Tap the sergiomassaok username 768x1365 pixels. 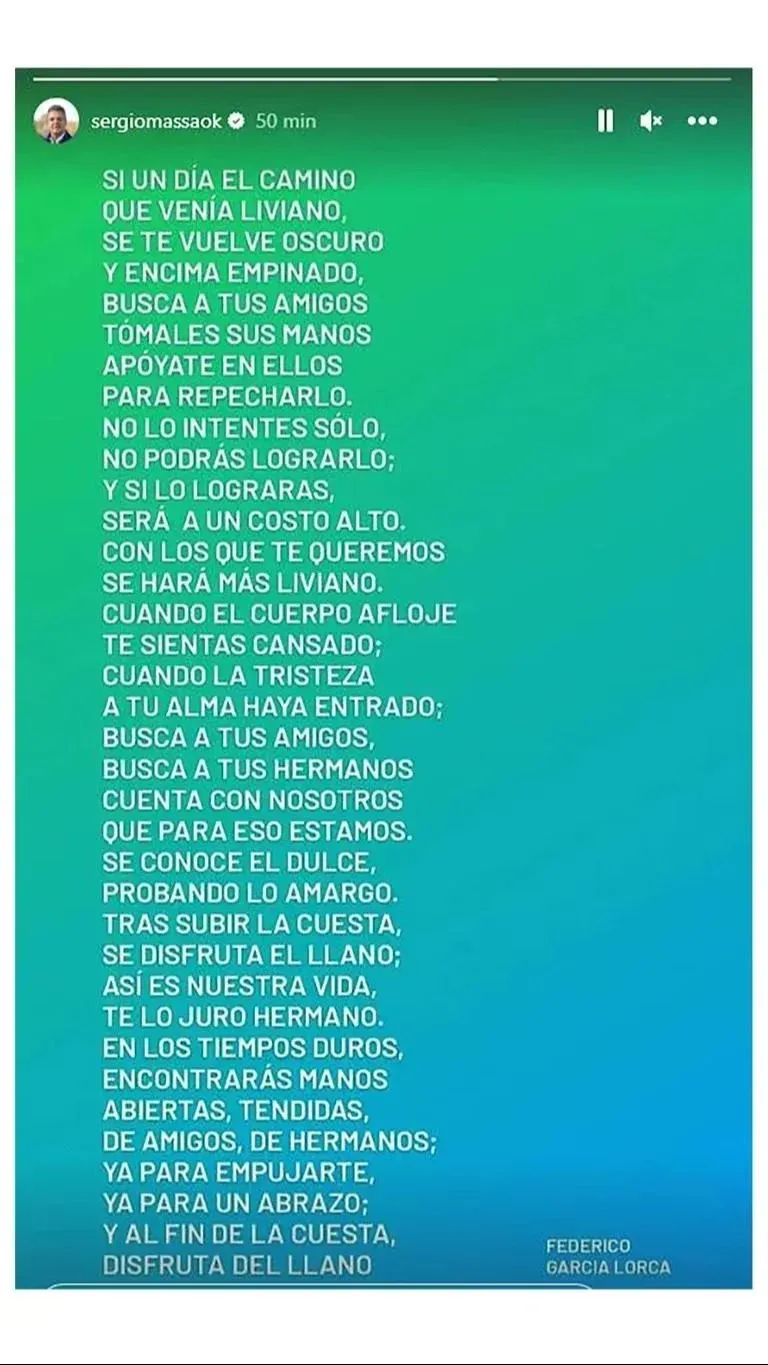click(x=157, y=121)
